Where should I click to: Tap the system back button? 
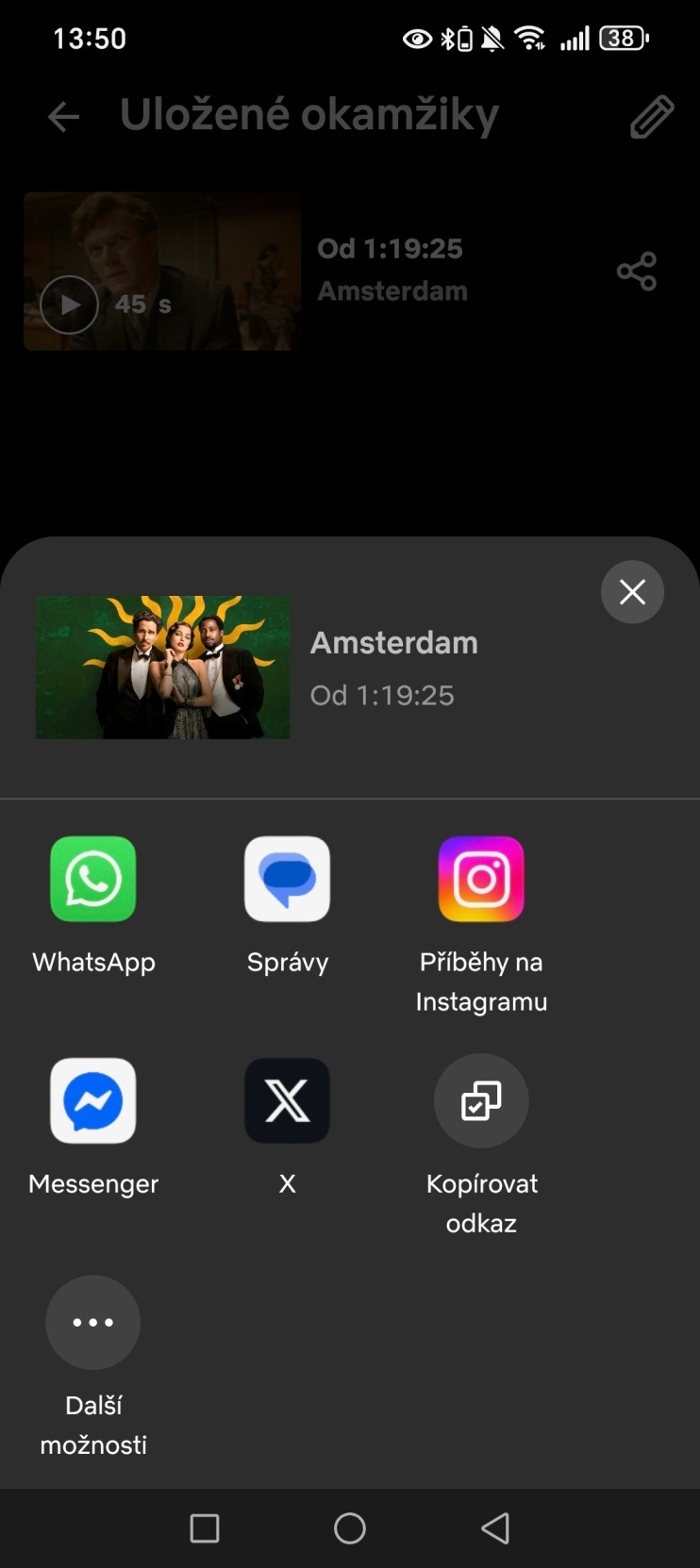(495, 1527)
